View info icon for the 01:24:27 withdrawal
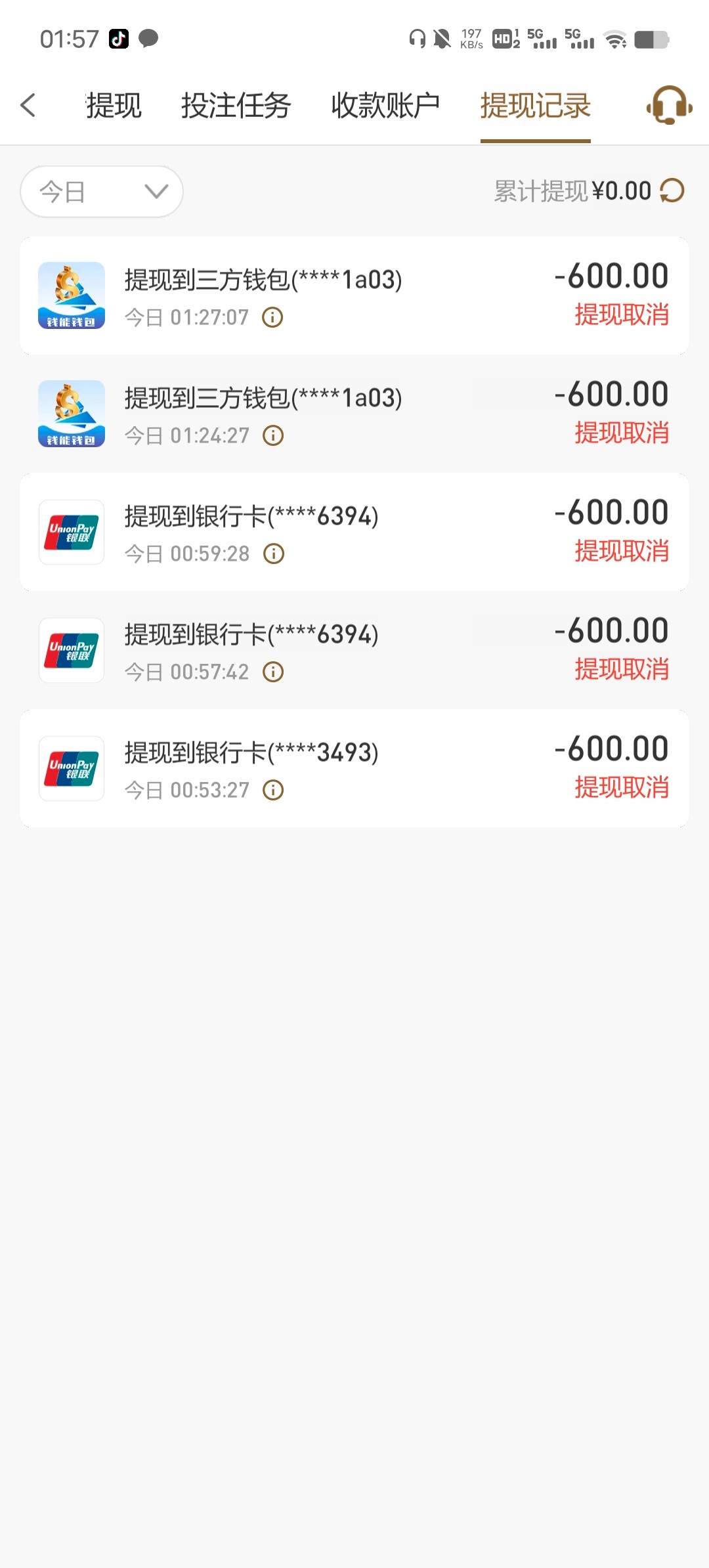Screen dimensions: 709x1568 click(273, 436)
